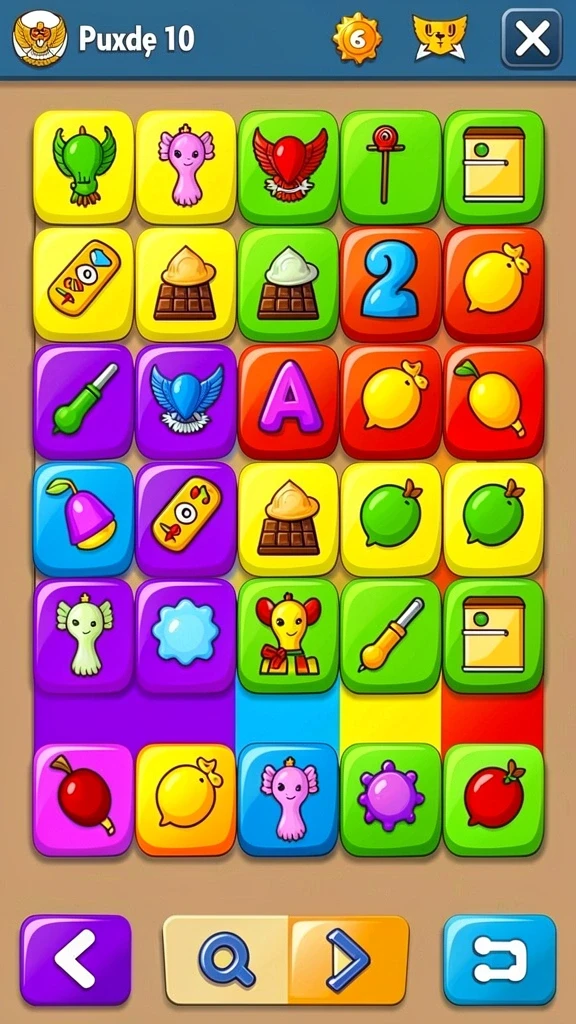
Task: Select the blue number 2 tile
Action: click(391, 284)
